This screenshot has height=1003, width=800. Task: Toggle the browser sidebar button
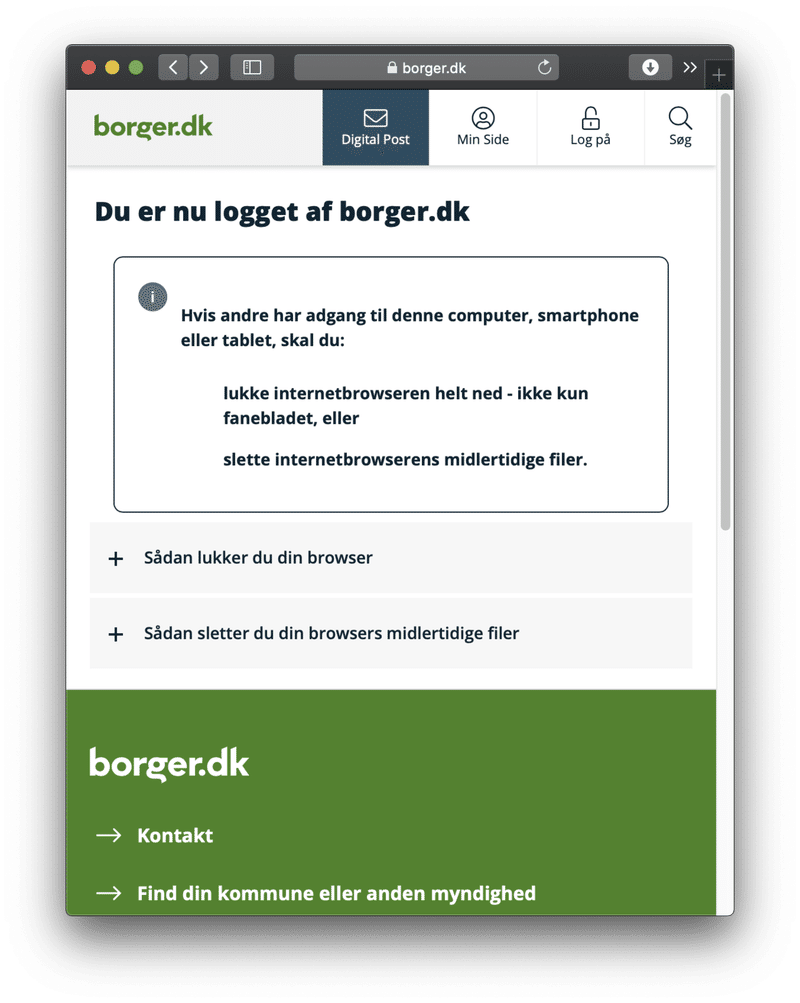click(x=252, y=67)
